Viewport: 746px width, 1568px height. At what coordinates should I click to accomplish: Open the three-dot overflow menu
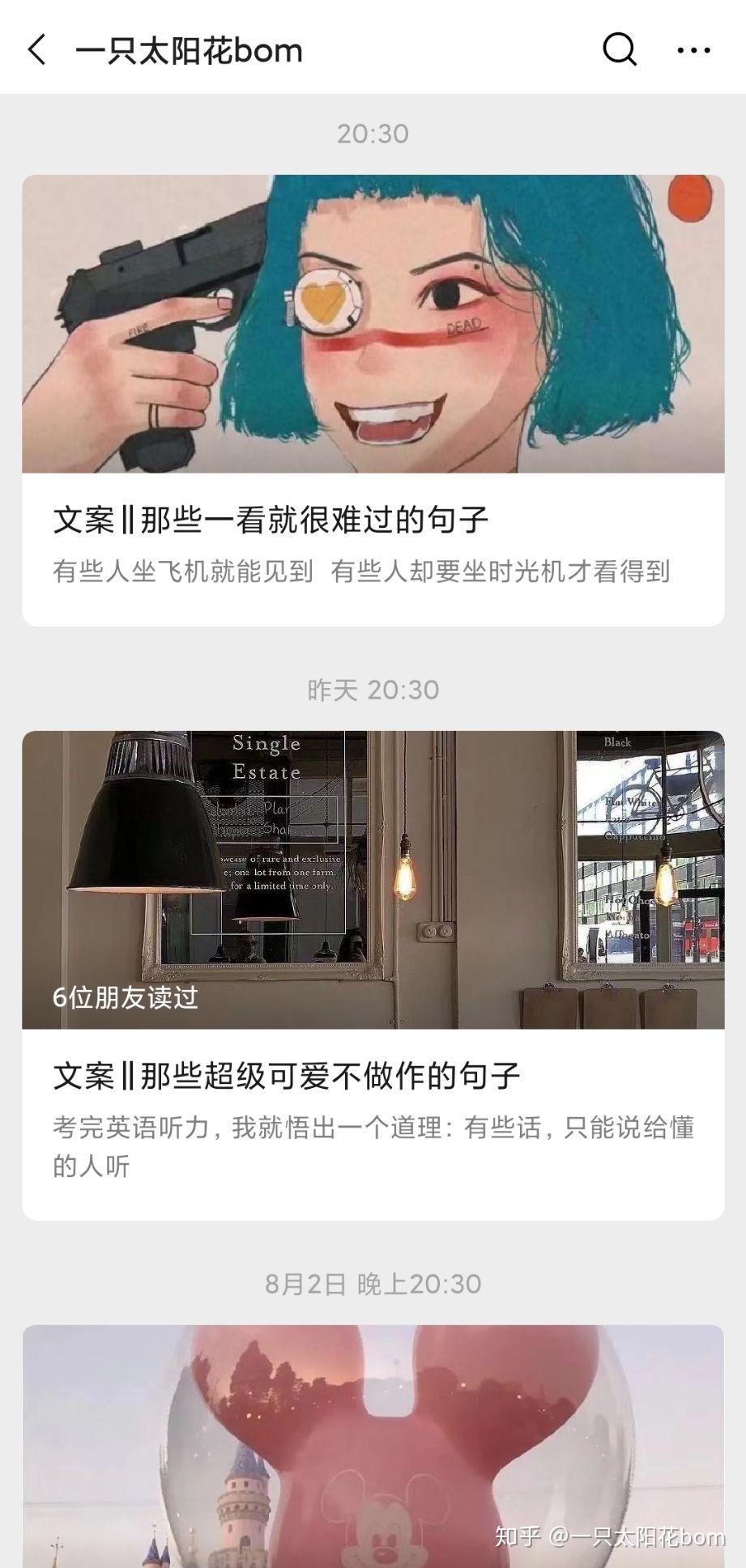click(693, 50)
